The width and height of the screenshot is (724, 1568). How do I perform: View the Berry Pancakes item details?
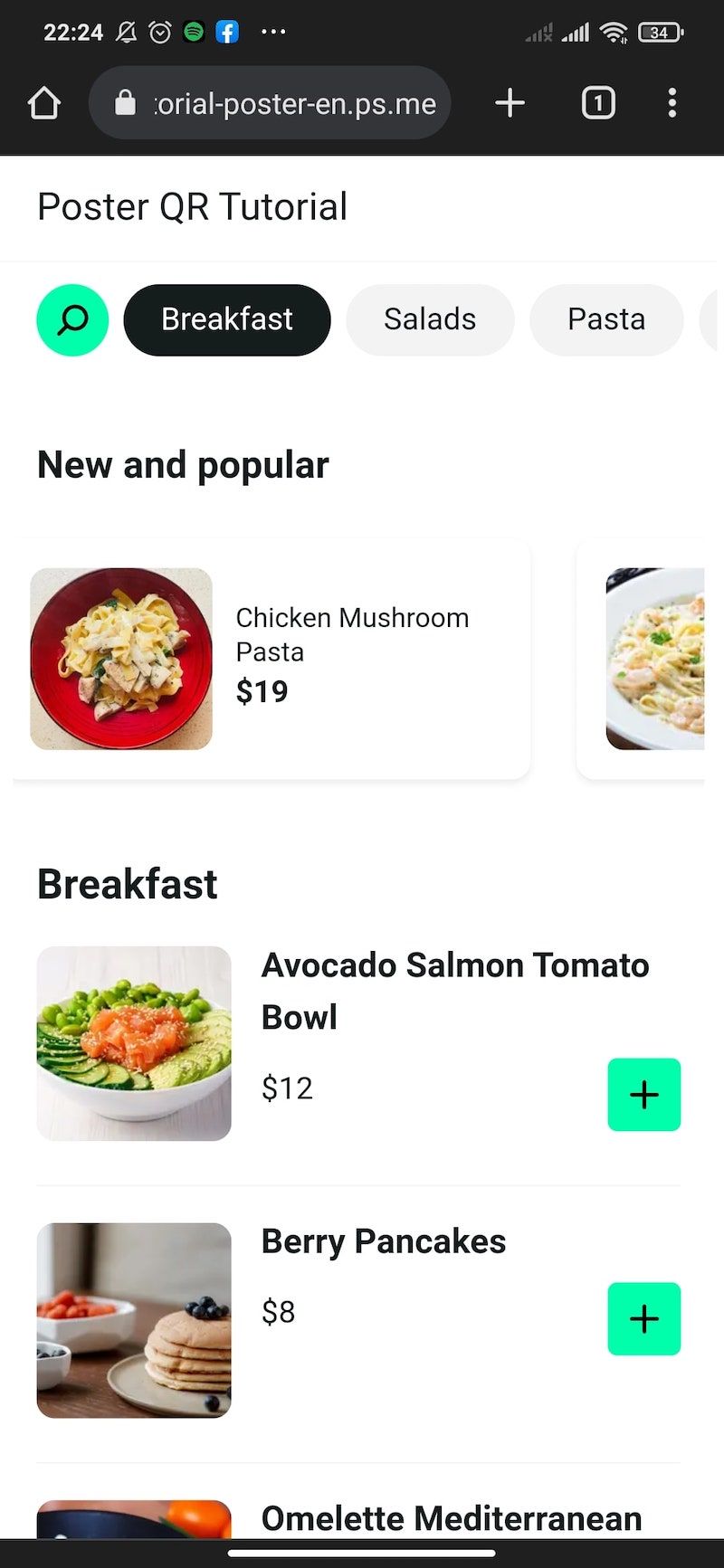pyautogui.click(x=383, y=1241)
